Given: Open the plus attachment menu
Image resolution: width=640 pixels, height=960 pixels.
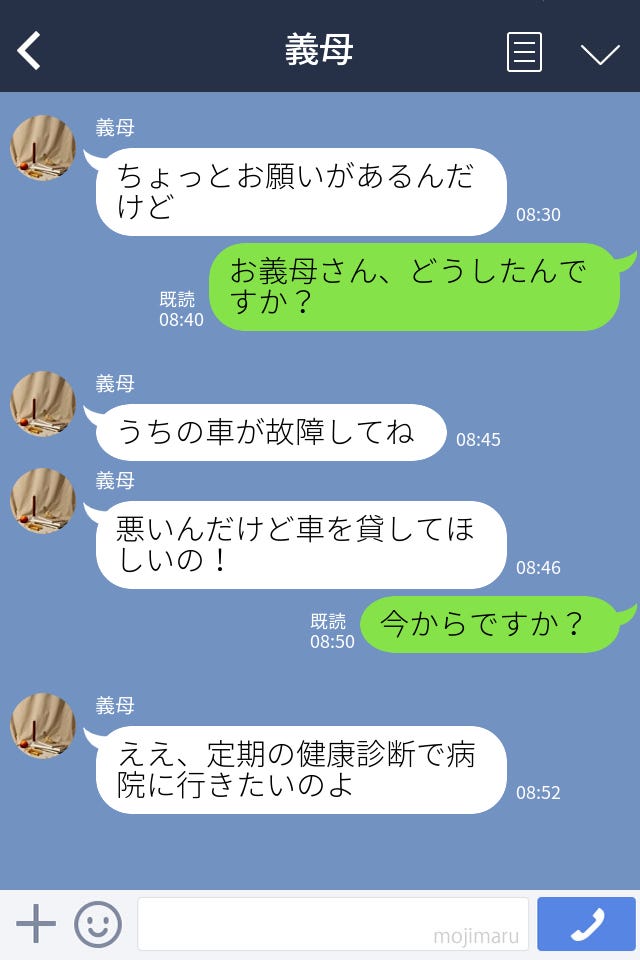Looking at the screenshot, I should pos(36,924).
